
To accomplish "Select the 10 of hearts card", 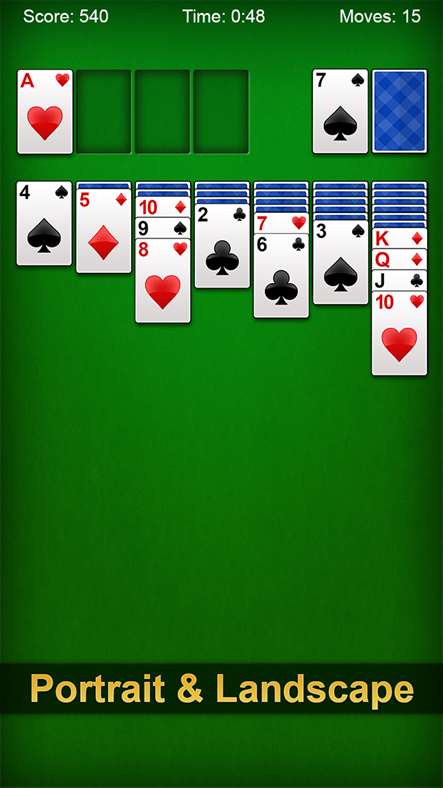I will click(x=399, y=333).
